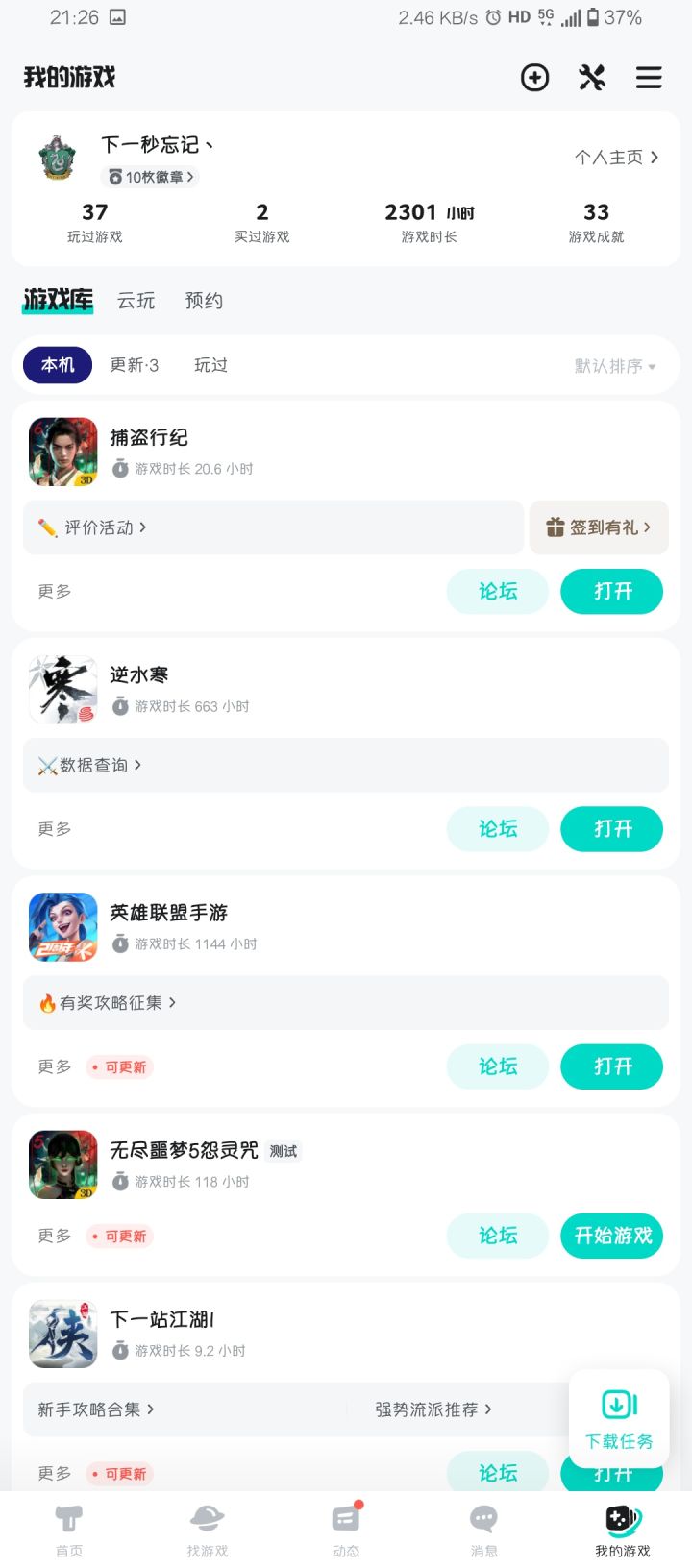Open 数据查询 for 逆水寒
Viewport: 692px width, 1568px height.
tap(90, 765)
